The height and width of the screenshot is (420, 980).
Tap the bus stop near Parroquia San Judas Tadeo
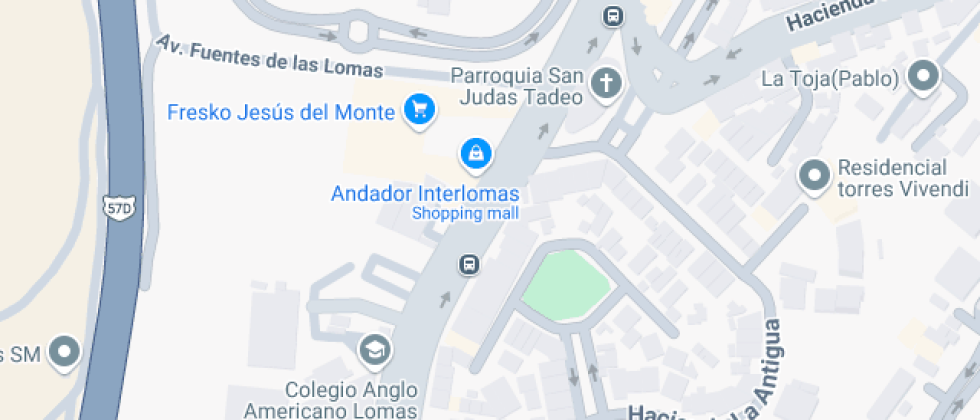pyautogui.click(x=613, y=16)
